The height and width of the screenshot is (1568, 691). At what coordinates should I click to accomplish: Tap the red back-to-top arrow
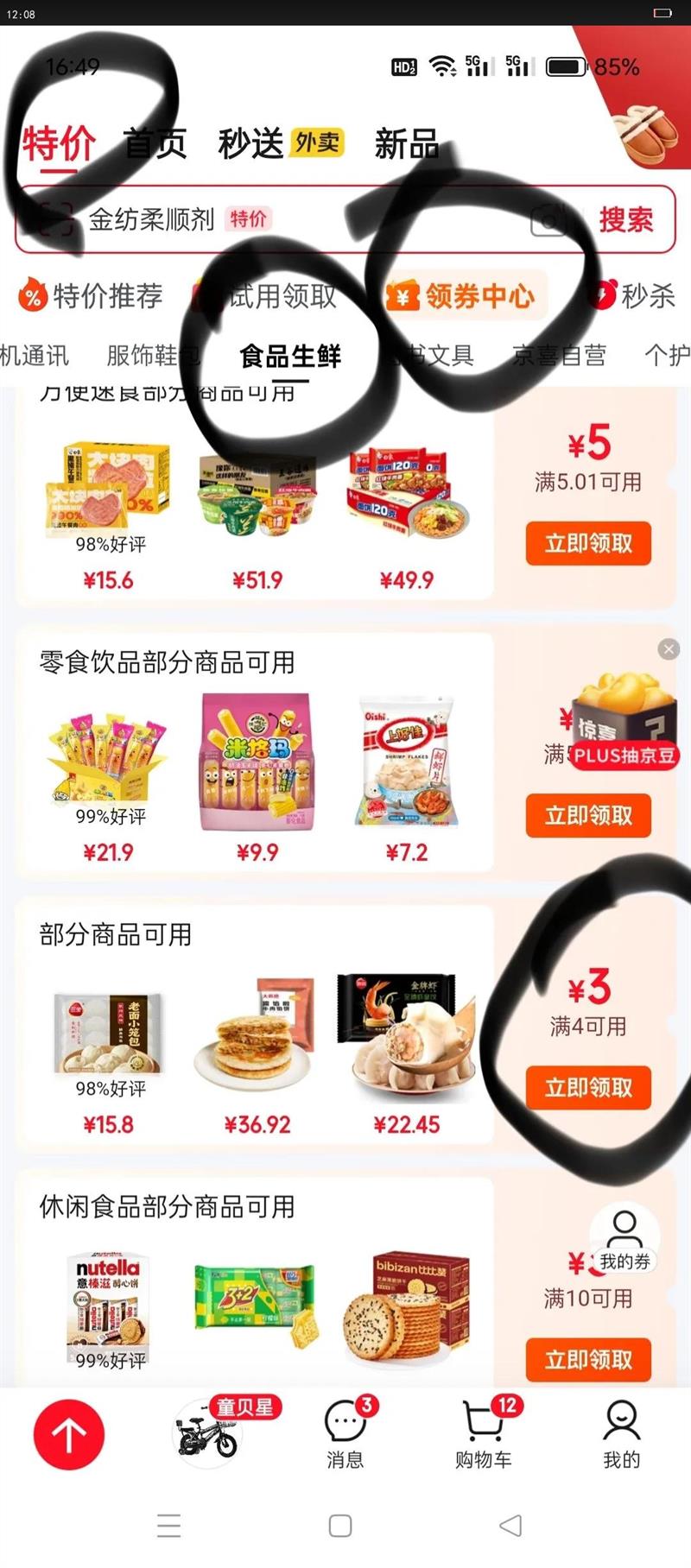click(69, 1434)
